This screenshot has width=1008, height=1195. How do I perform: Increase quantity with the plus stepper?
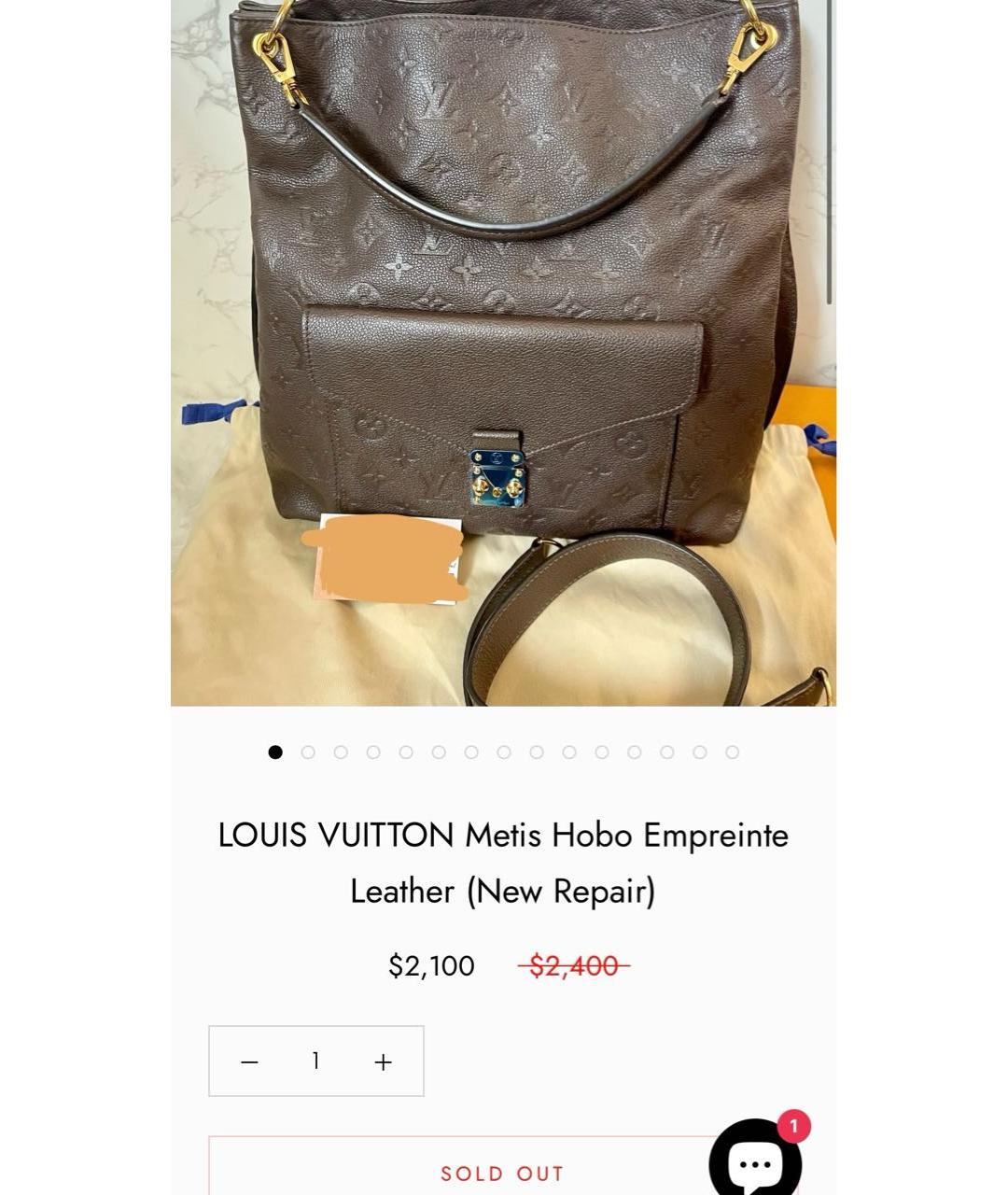tap(383, 1061)
